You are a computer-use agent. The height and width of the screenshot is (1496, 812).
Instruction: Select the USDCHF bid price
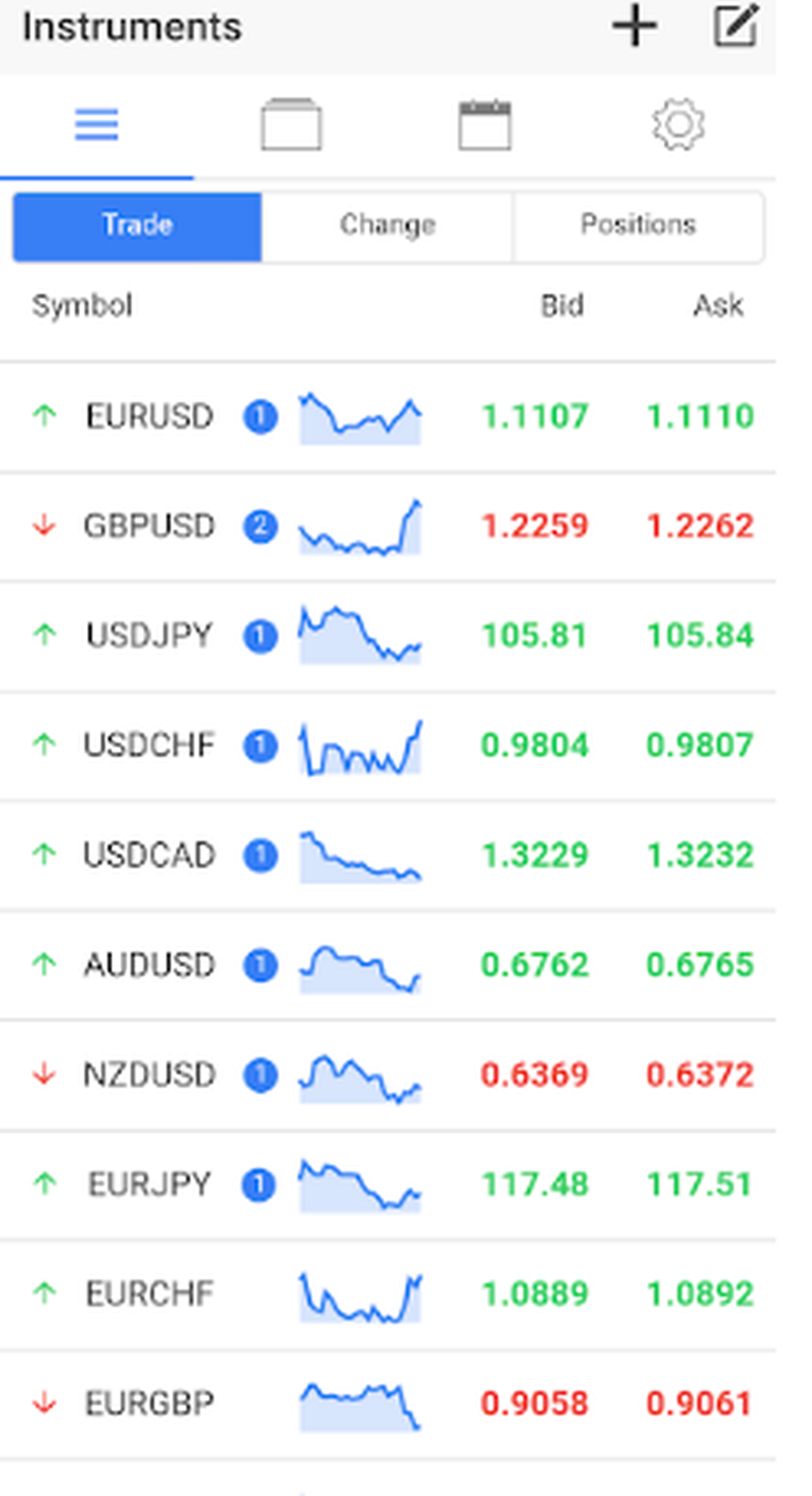point(535,745)
